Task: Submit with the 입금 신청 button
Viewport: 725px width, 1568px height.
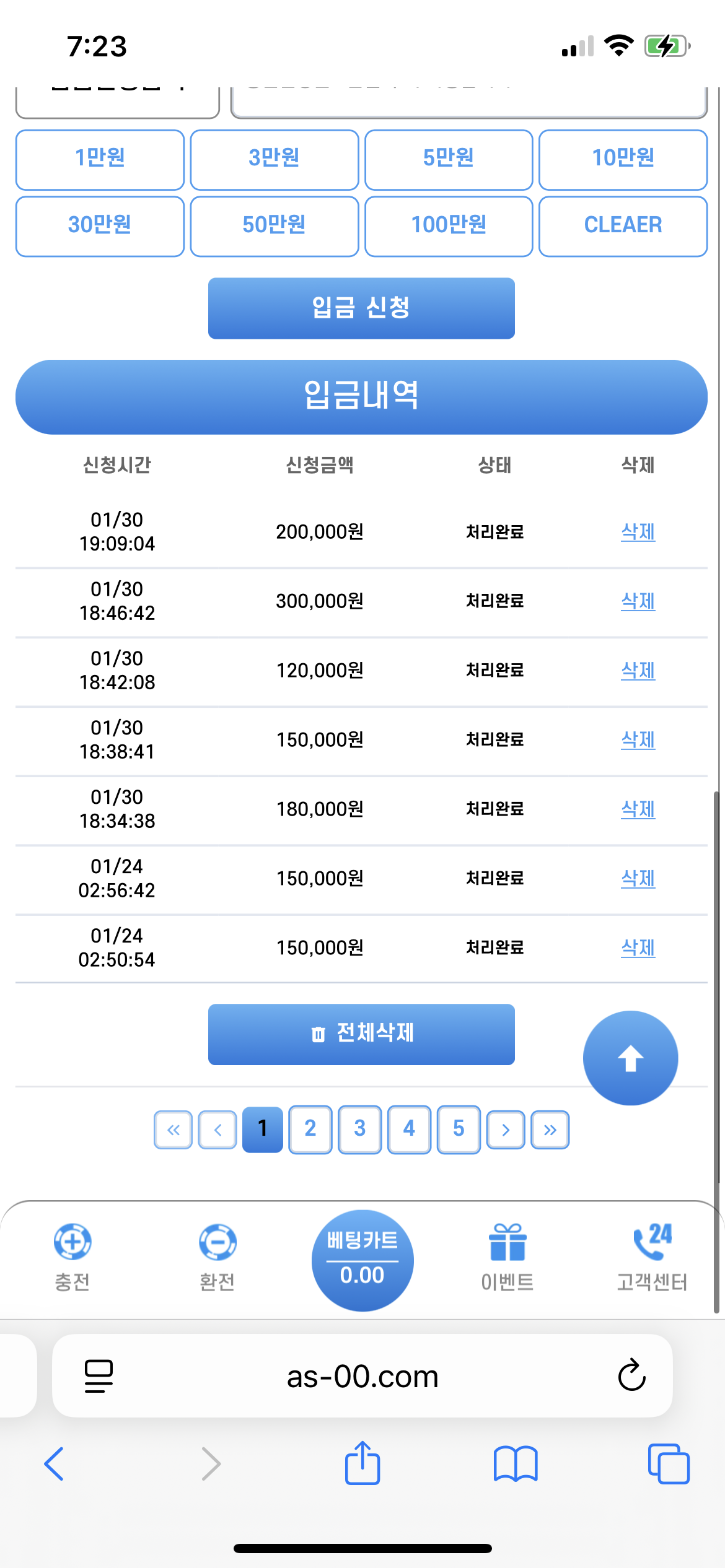Action: (361, 308)
